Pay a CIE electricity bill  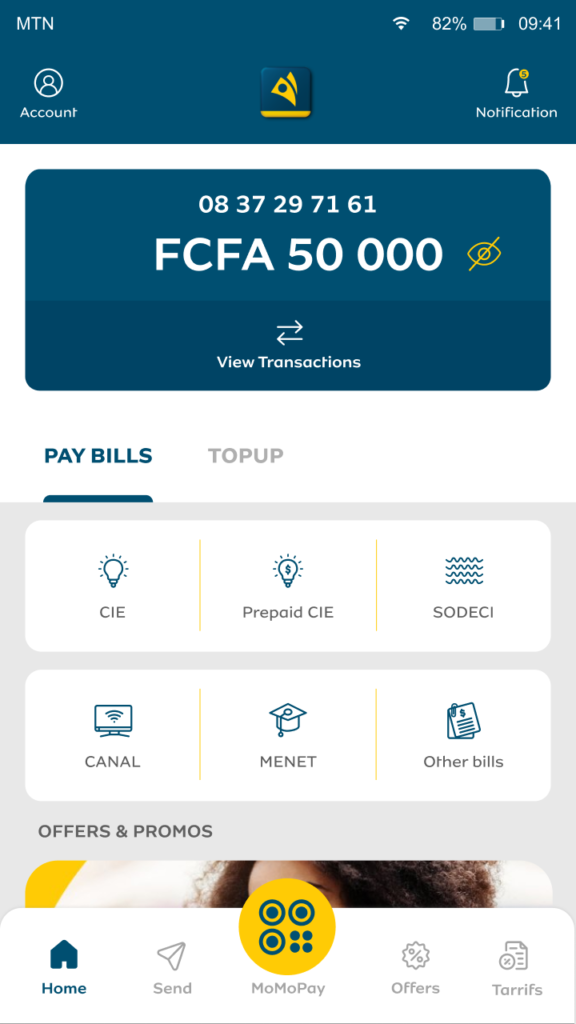click(112, 586)
